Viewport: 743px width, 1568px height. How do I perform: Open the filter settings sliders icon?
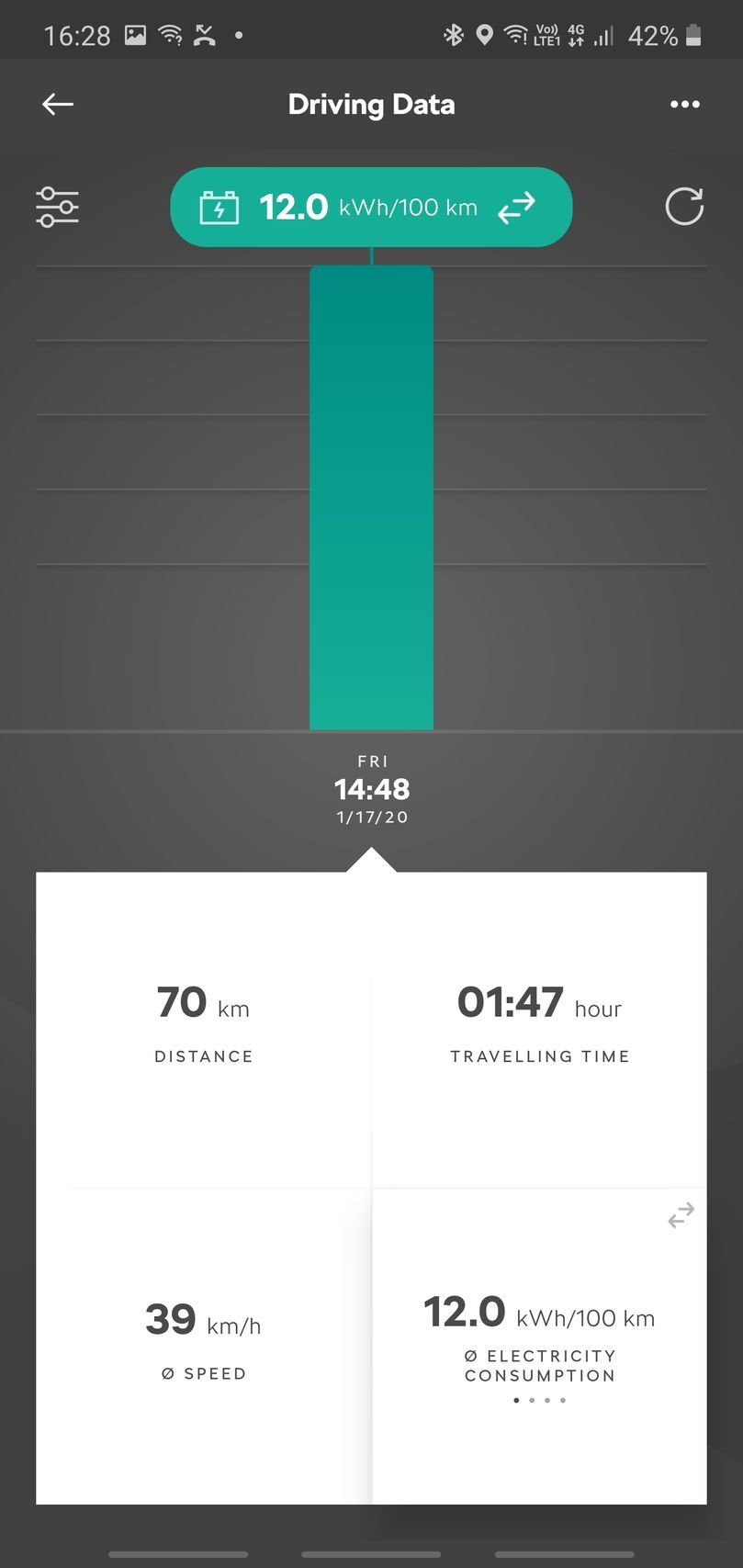pyautogui.click(x=57, y=207)
